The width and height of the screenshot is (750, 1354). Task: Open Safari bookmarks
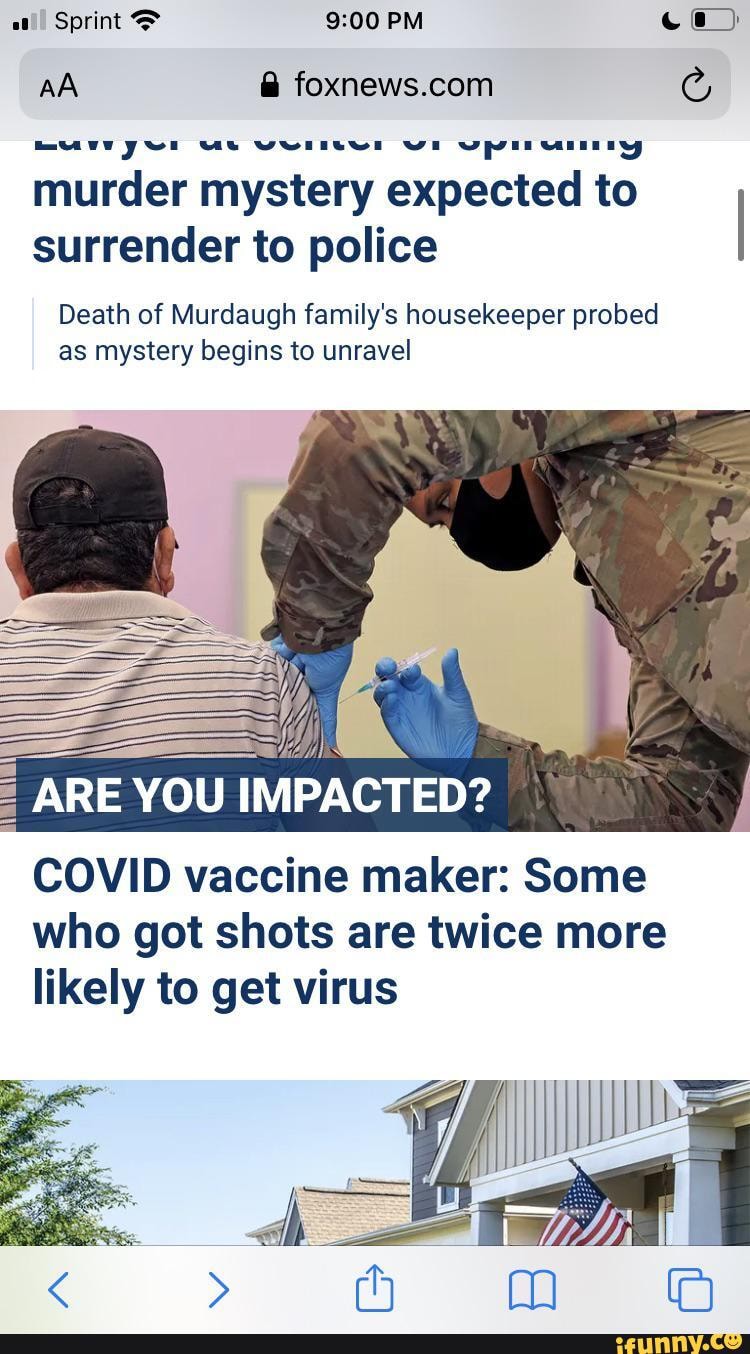coord(532,1290)
